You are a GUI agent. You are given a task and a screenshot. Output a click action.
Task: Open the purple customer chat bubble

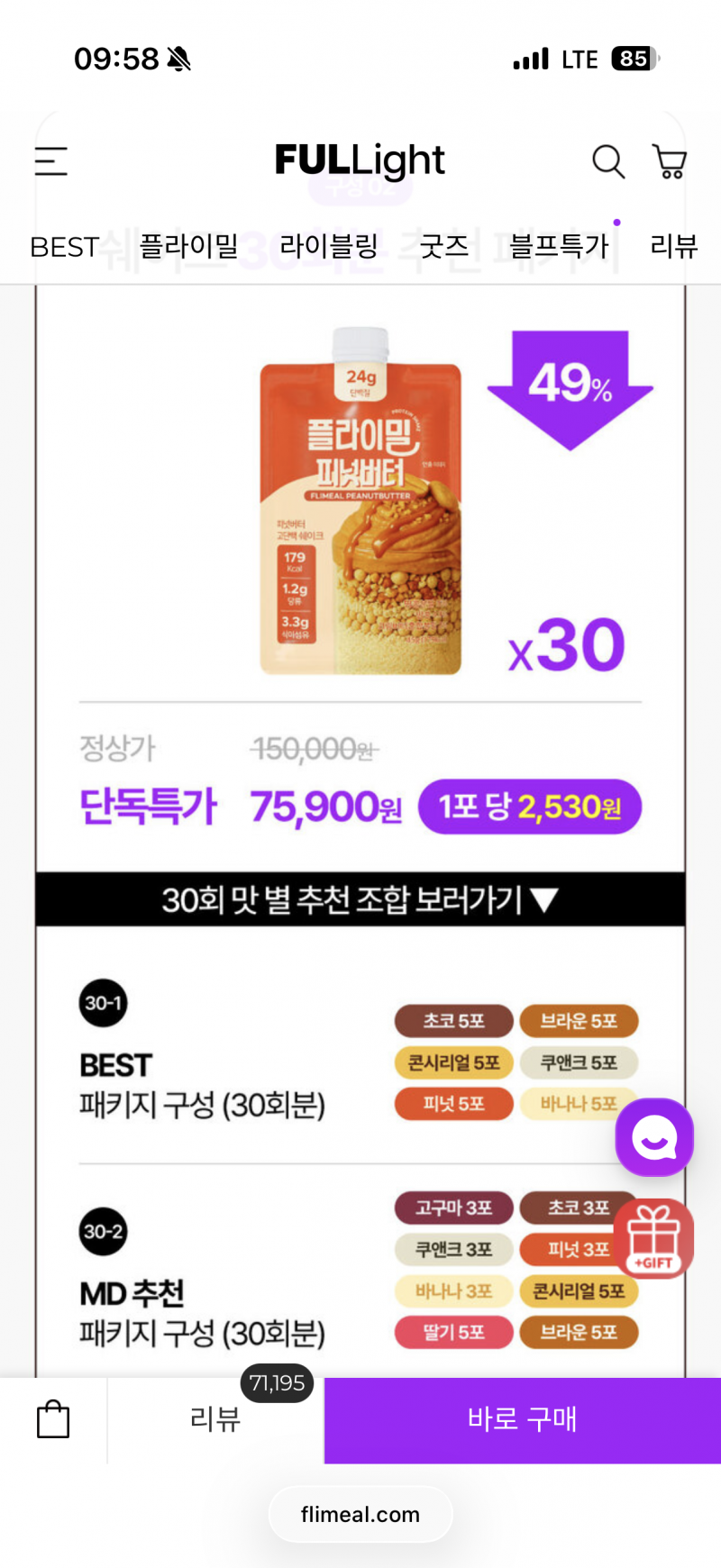pyautogui.click(x=654, y=1137)
